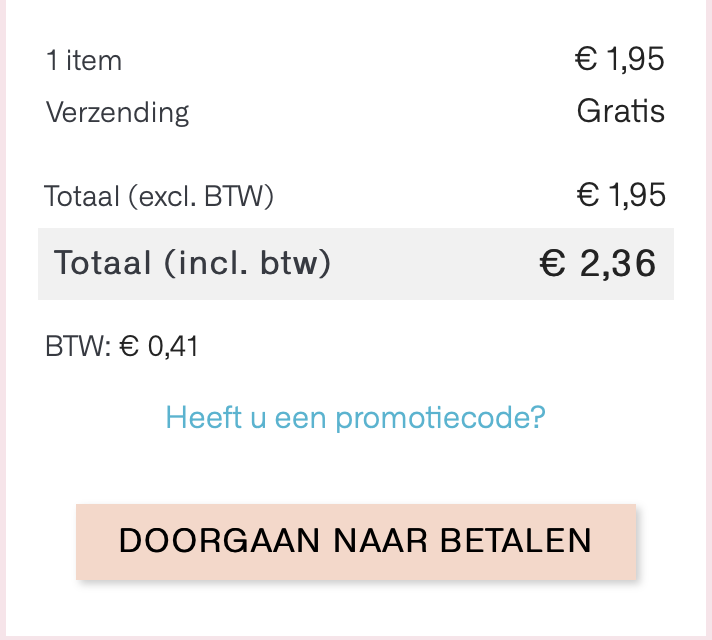
Task: Tap the Doorgaan naar betalen button
Action: click(355, 541)
